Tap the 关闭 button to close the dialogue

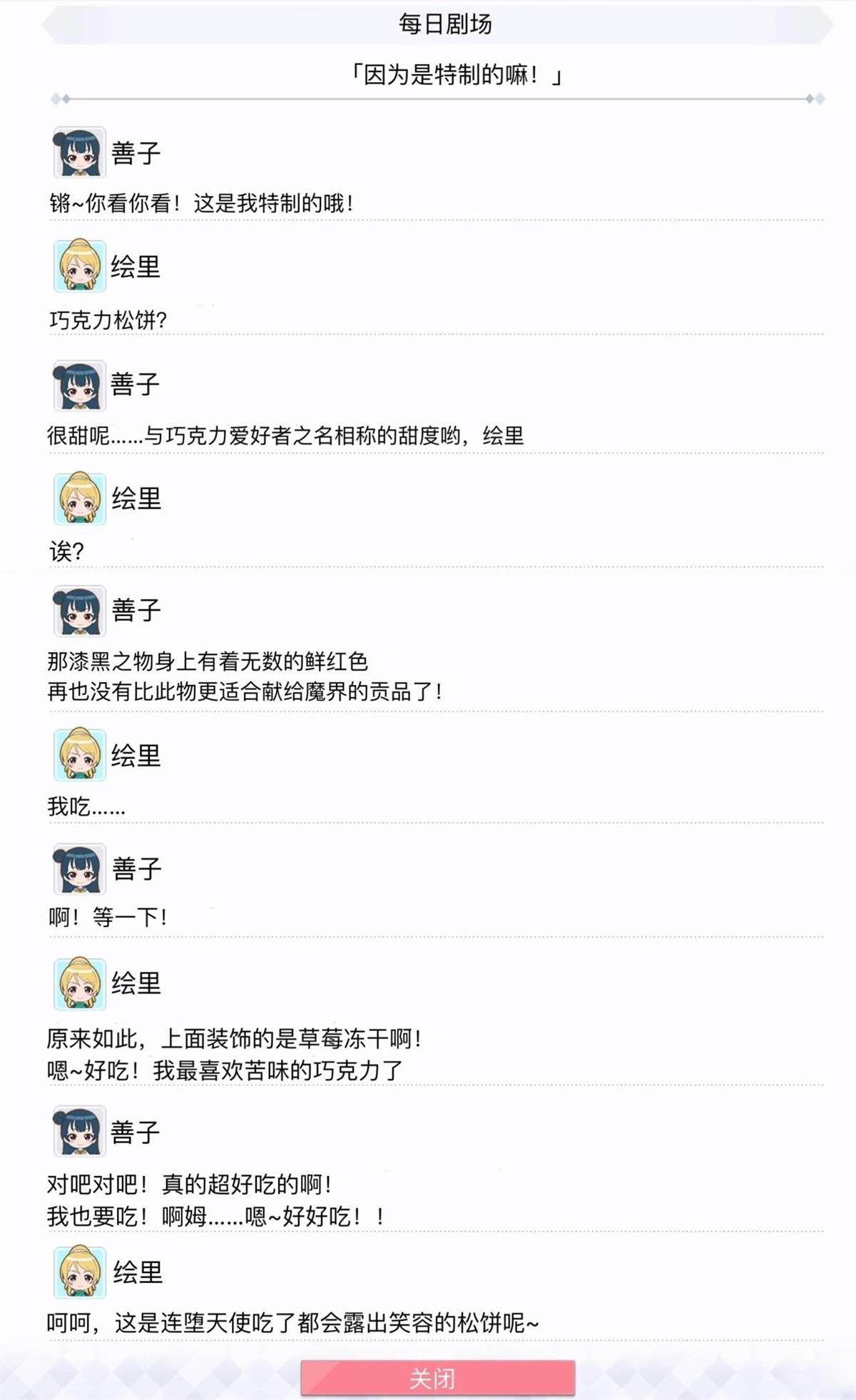(437, 1377)
